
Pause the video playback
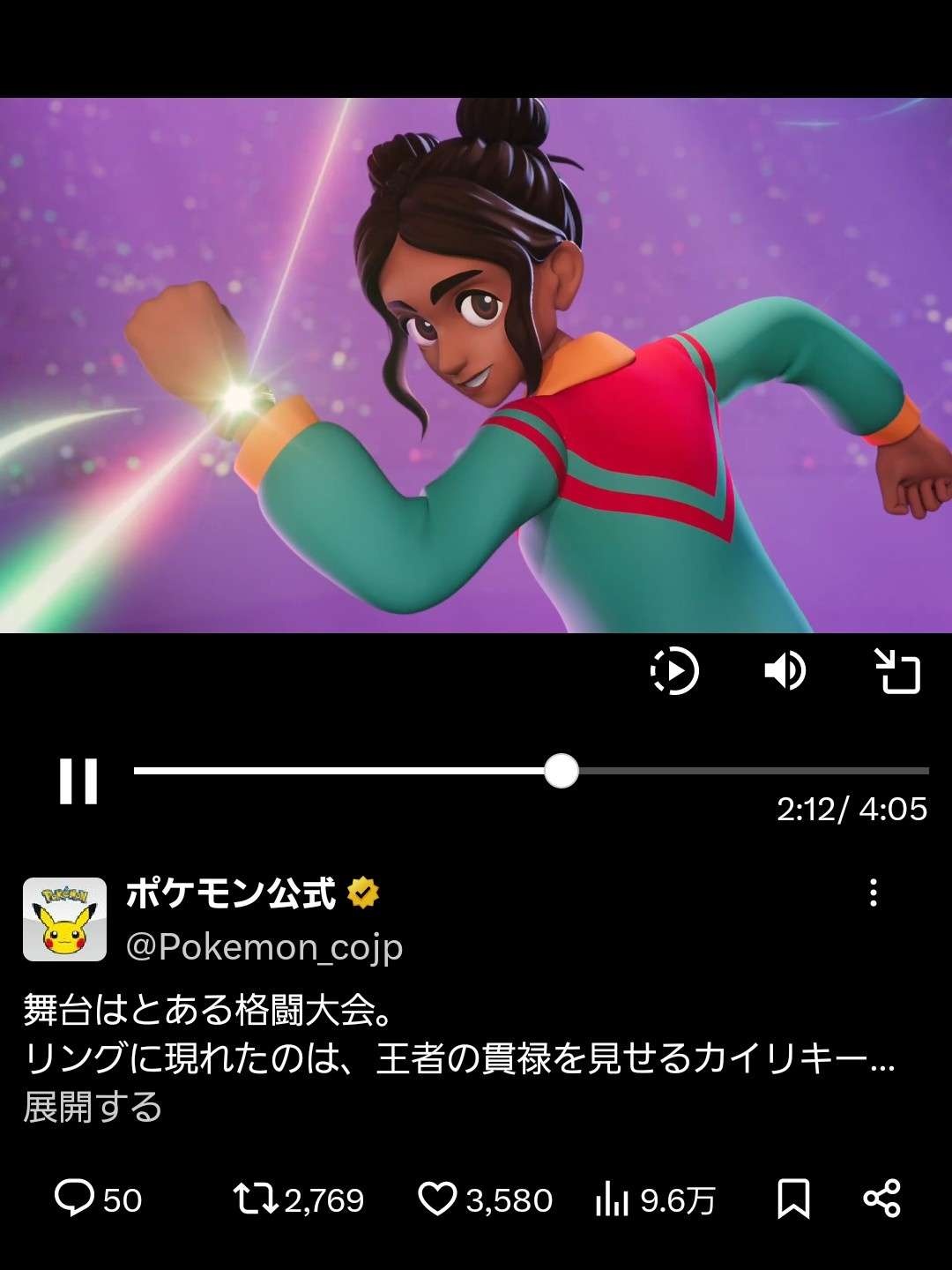coord(78,781)
